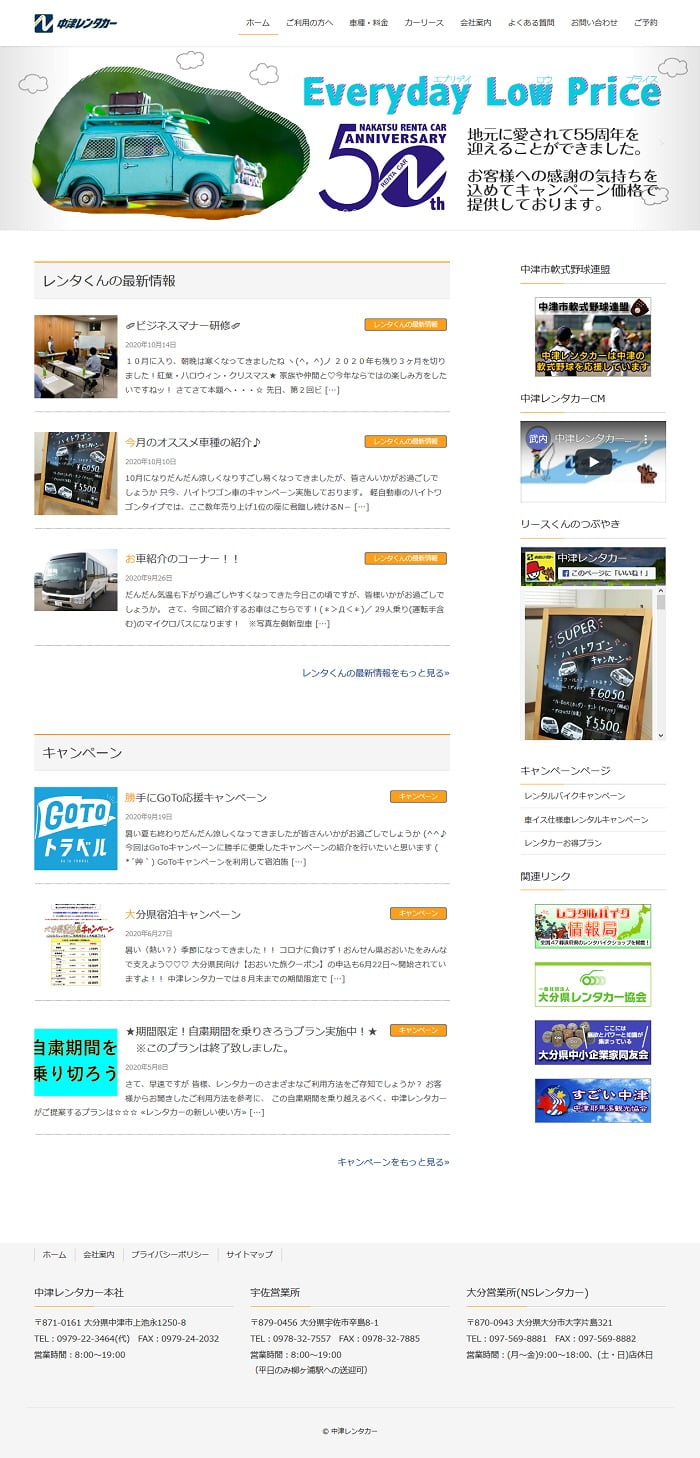700x1458 pixels.
Task: See more レンタくんの最新情報
Action: pyautogui.click(x=375, y=673)
